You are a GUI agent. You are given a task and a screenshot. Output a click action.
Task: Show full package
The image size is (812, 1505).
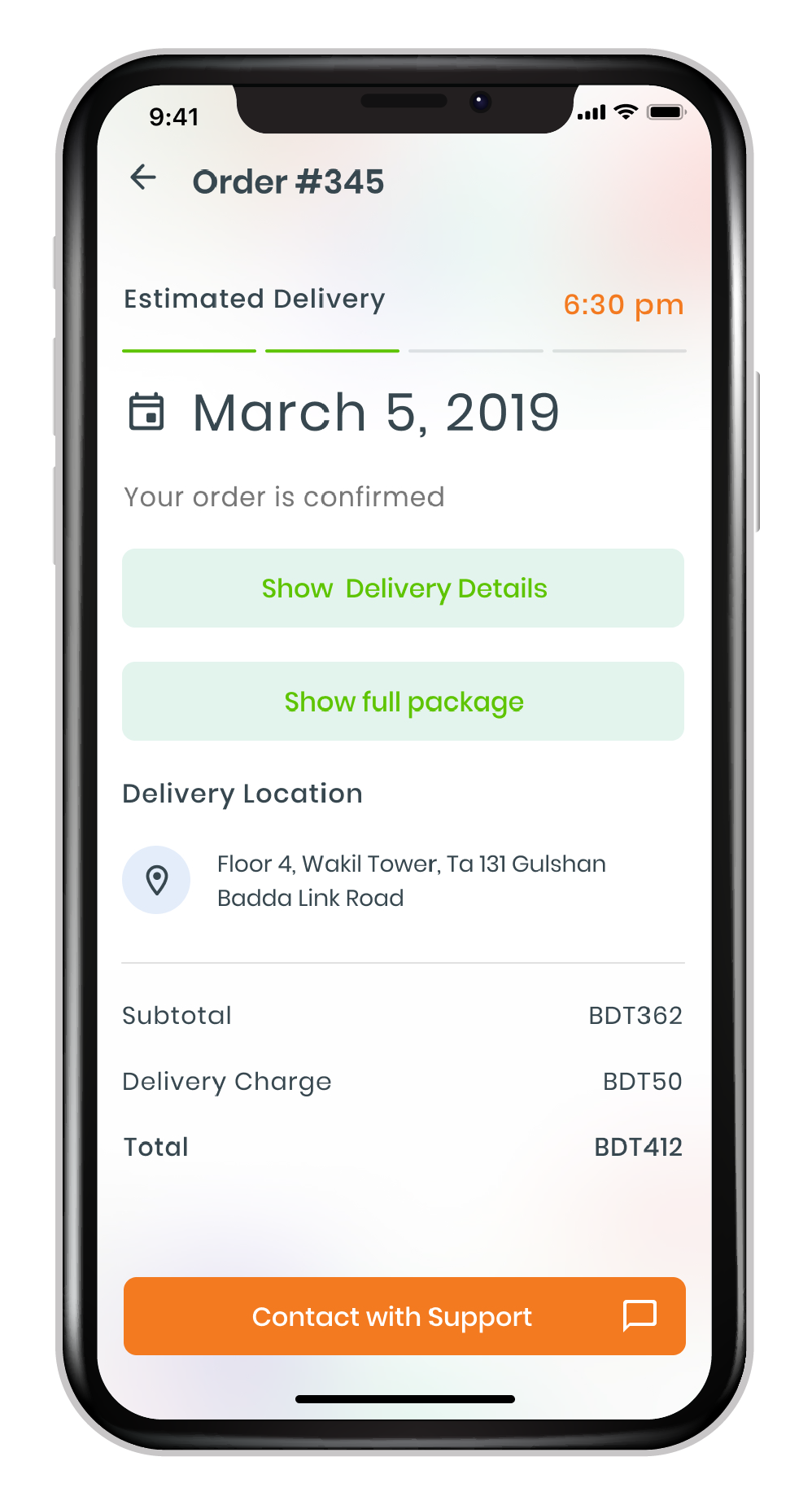pos(403,701)
